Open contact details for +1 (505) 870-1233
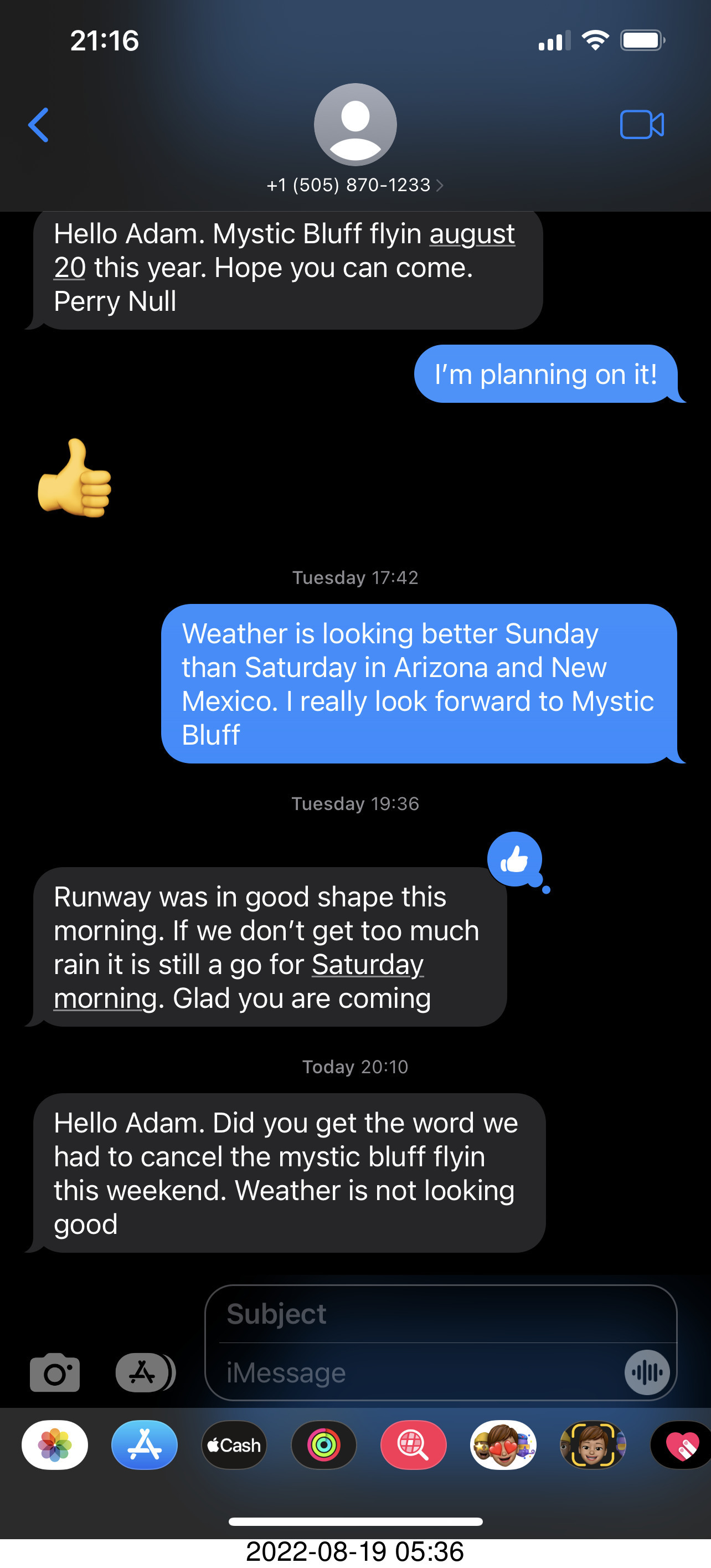 [x=354, y=185]
